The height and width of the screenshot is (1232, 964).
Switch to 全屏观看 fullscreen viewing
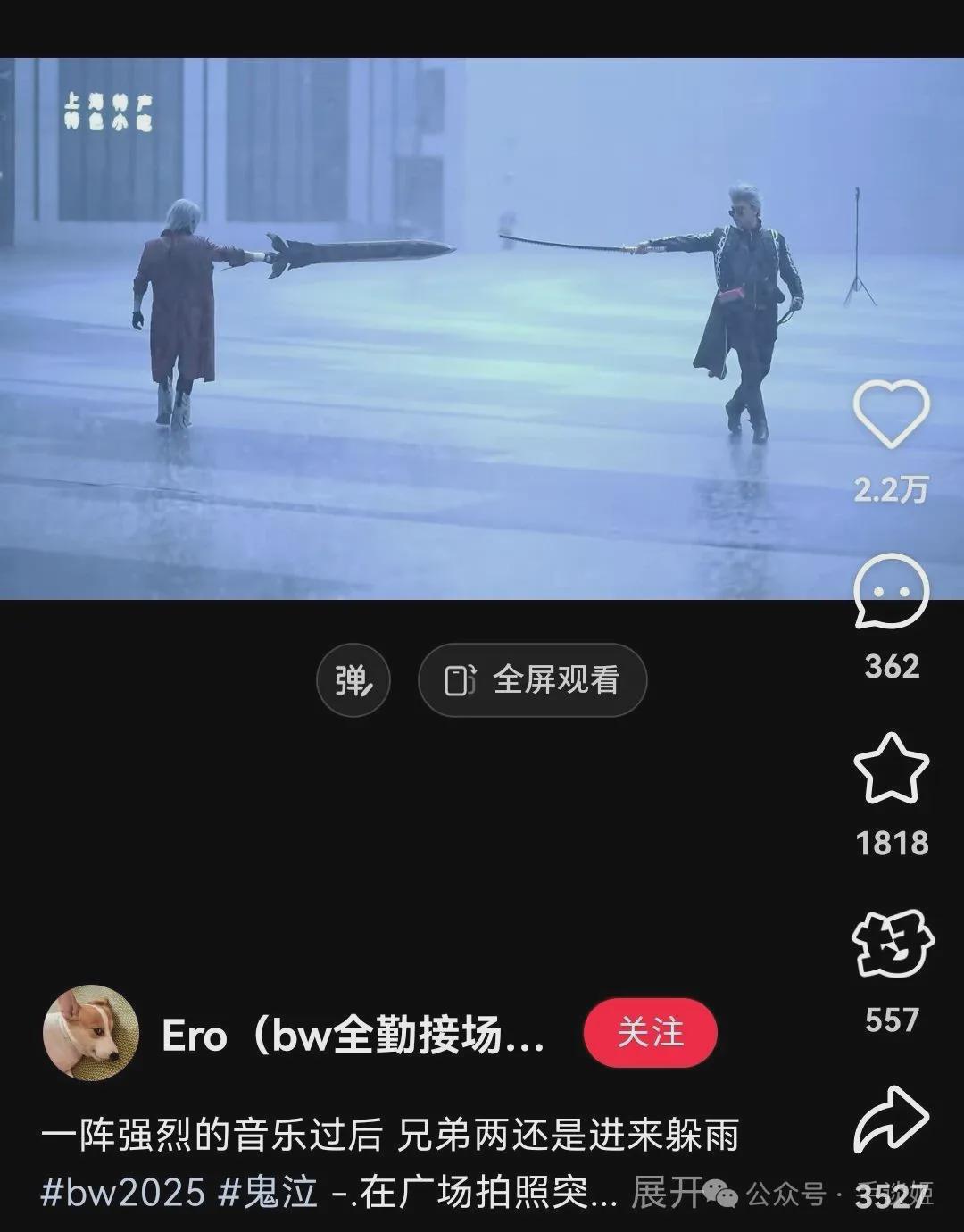532,680
